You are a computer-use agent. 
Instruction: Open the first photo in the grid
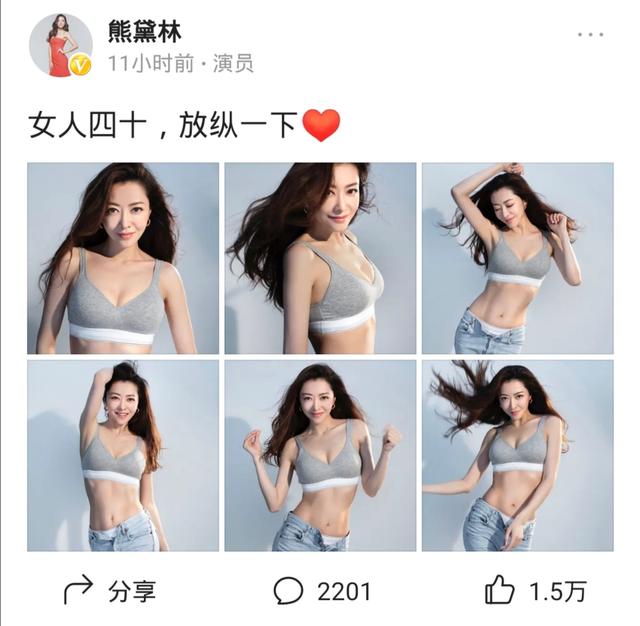(x=122, y=258)
